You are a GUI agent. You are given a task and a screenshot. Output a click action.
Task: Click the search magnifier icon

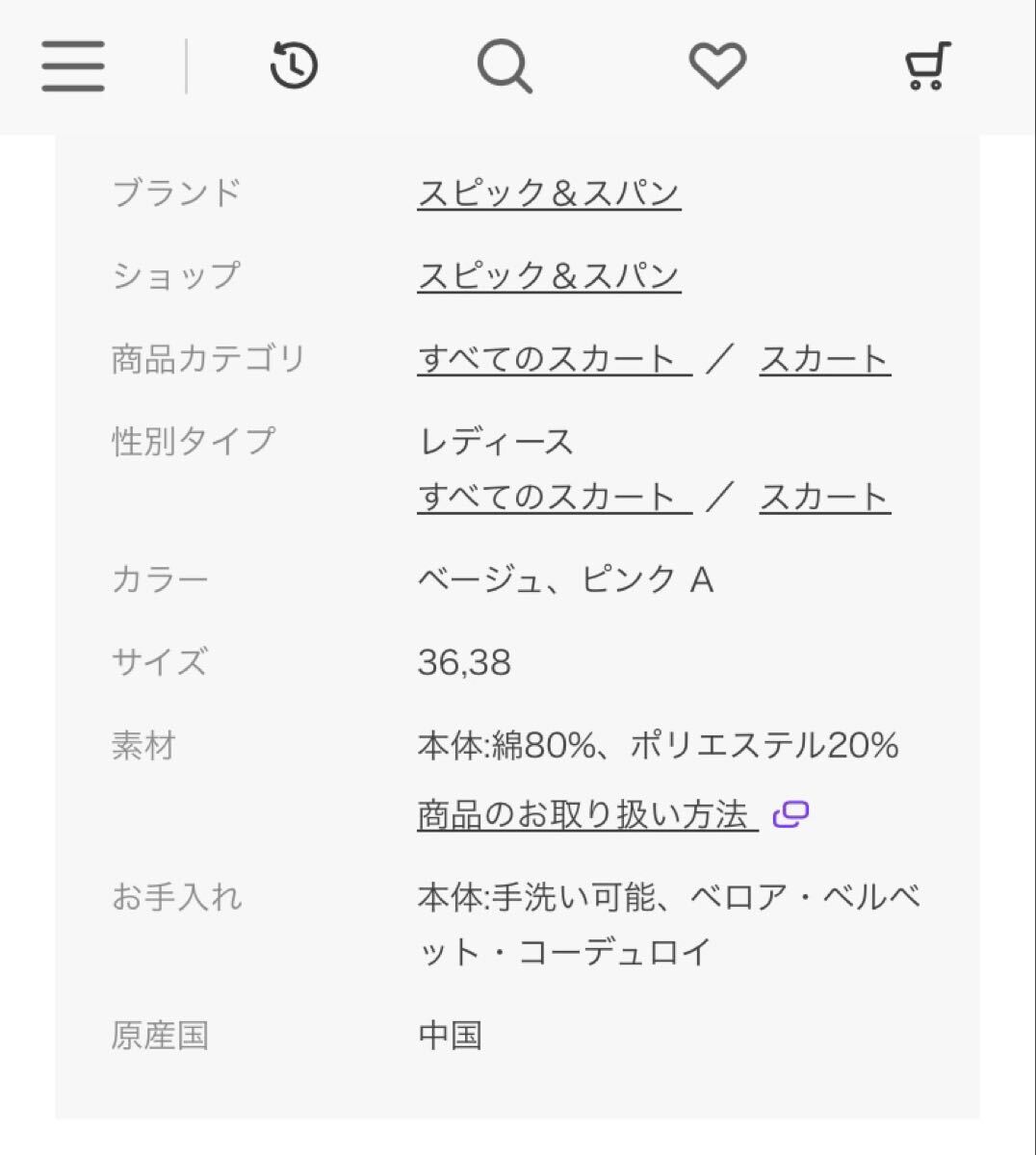coord(505,65)
